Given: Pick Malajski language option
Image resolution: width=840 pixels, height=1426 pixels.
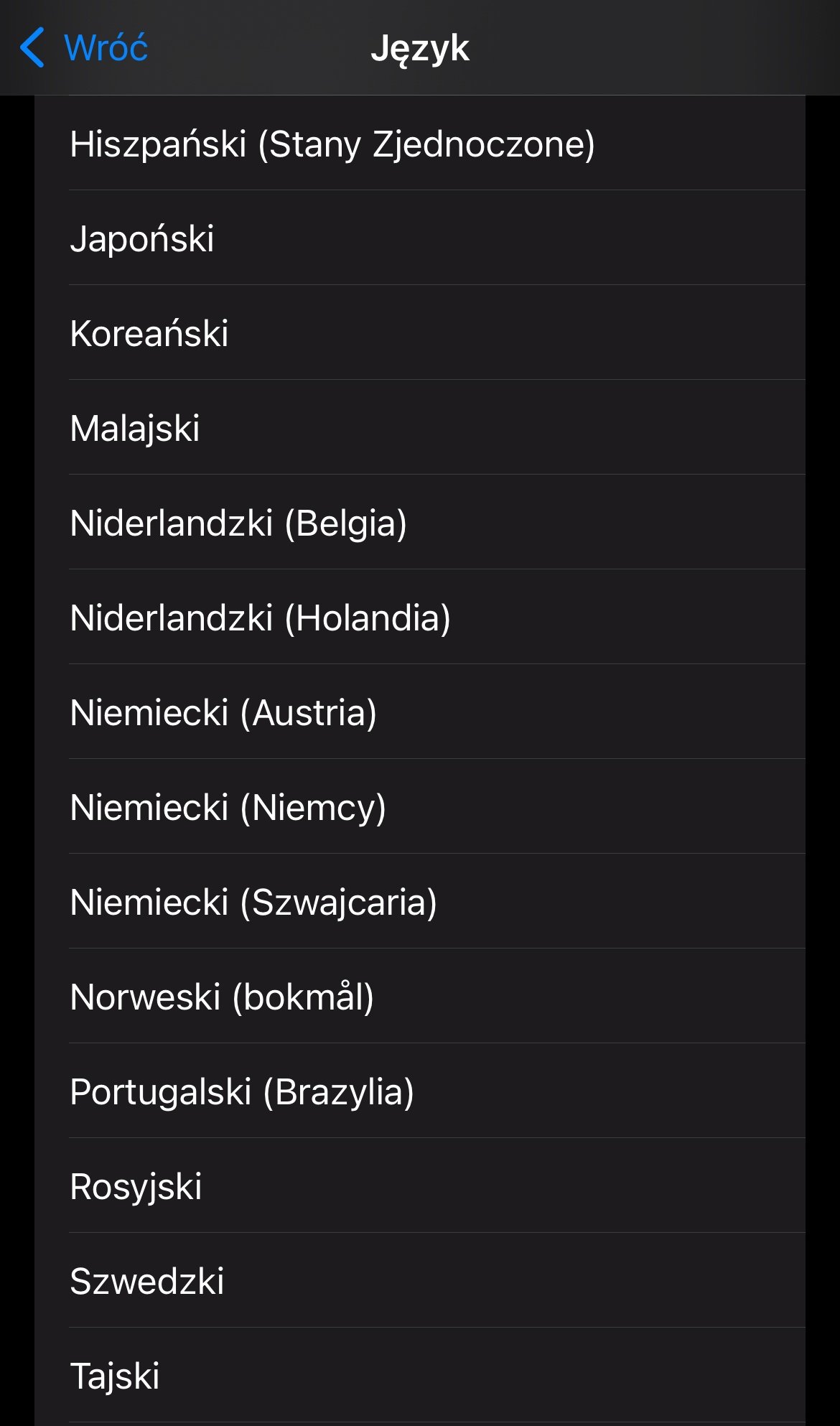Looking at the screenshot, I should coord(420,427).
